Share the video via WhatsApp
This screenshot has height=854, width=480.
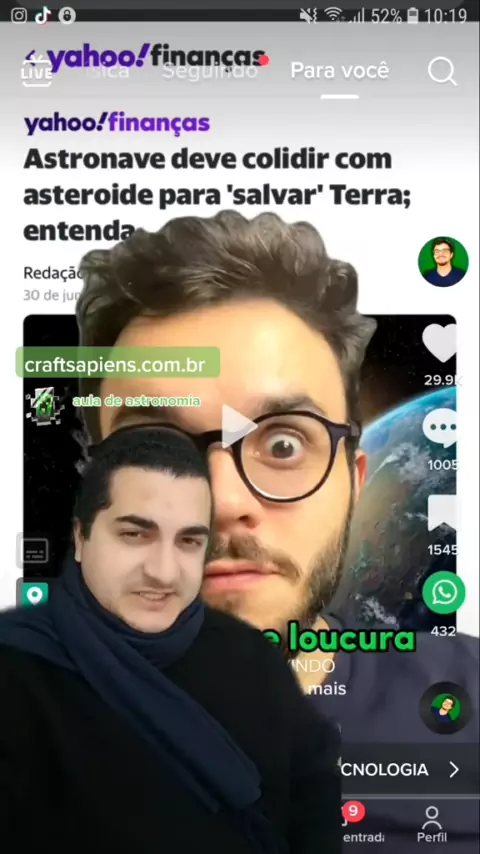pyautogui.click(x=443, y=593)
